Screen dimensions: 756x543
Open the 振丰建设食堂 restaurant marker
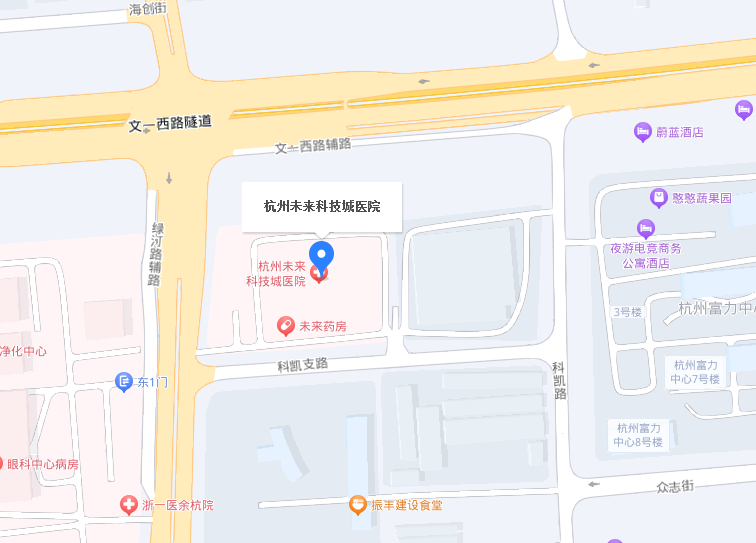[x=358, y=505]
